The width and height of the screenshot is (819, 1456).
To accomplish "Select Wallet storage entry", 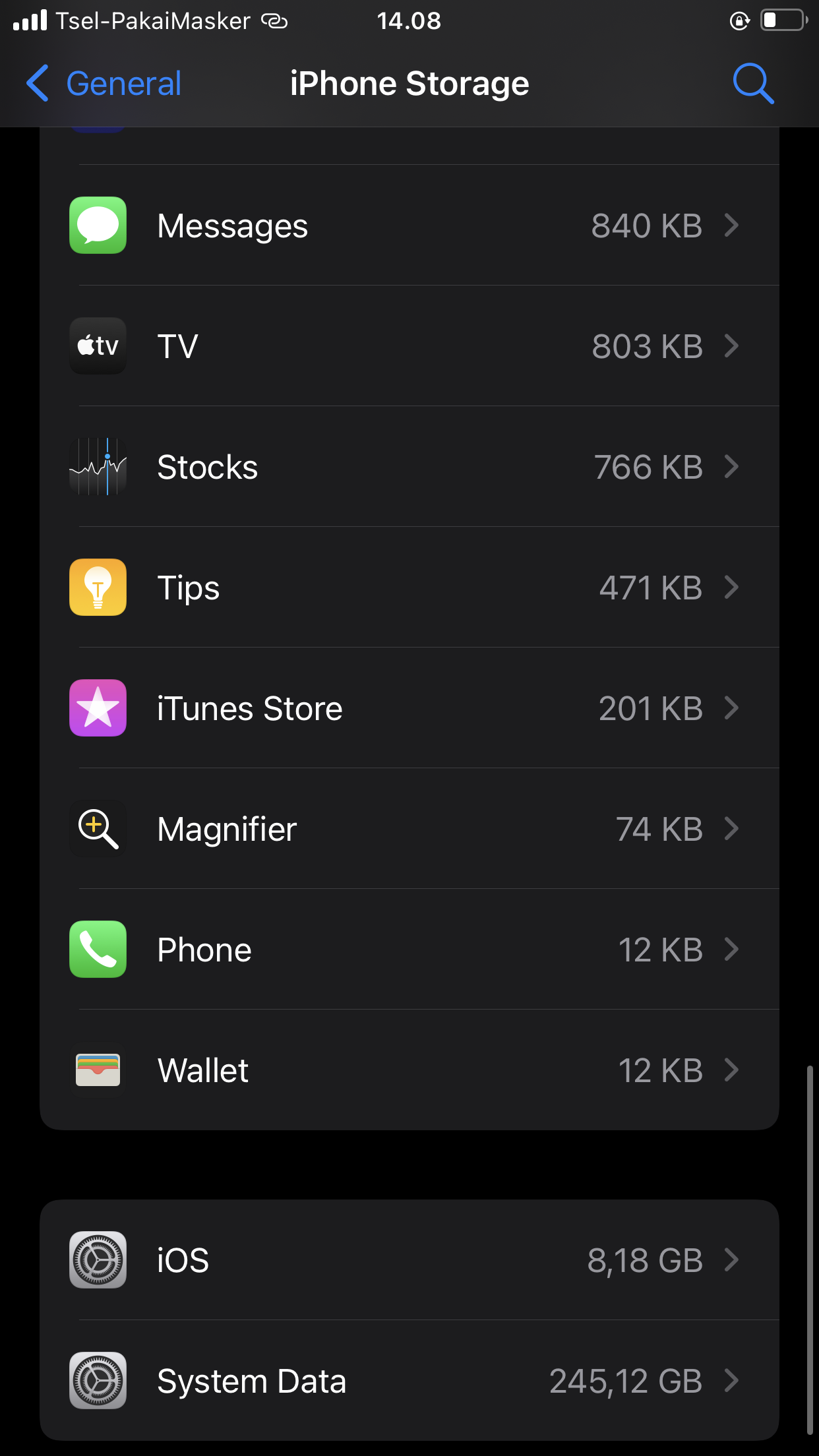I will pos(409,1070).
